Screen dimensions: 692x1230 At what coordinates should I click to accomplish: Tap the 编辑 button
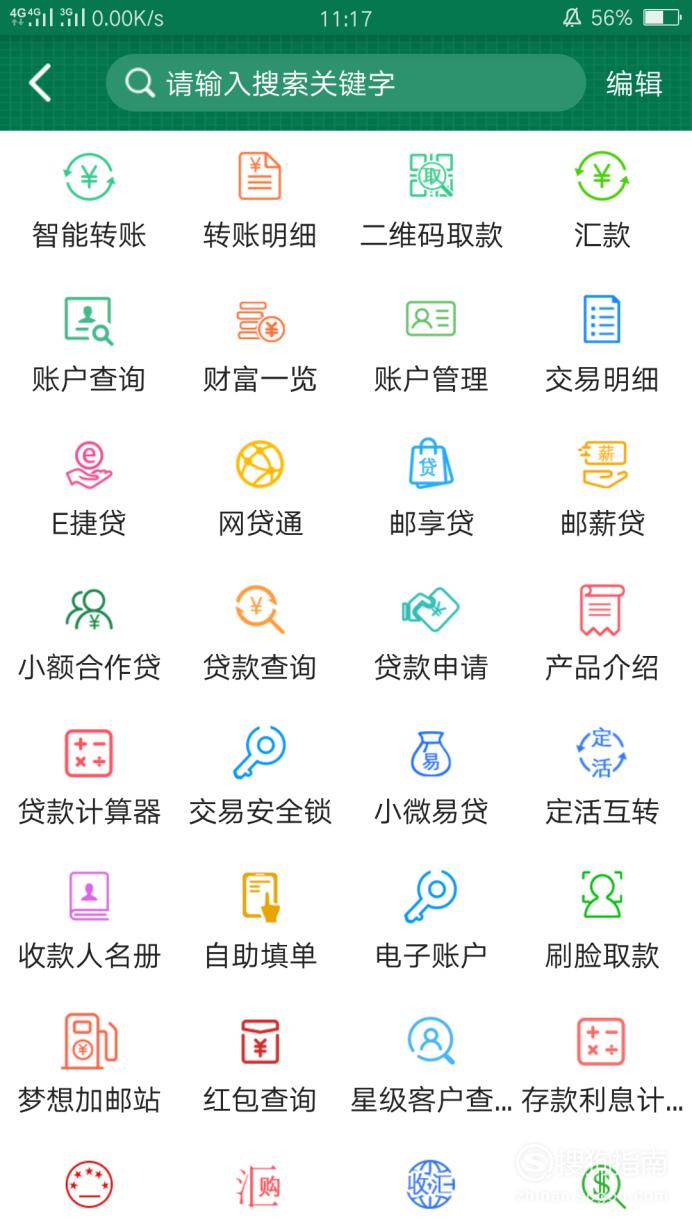634,84
